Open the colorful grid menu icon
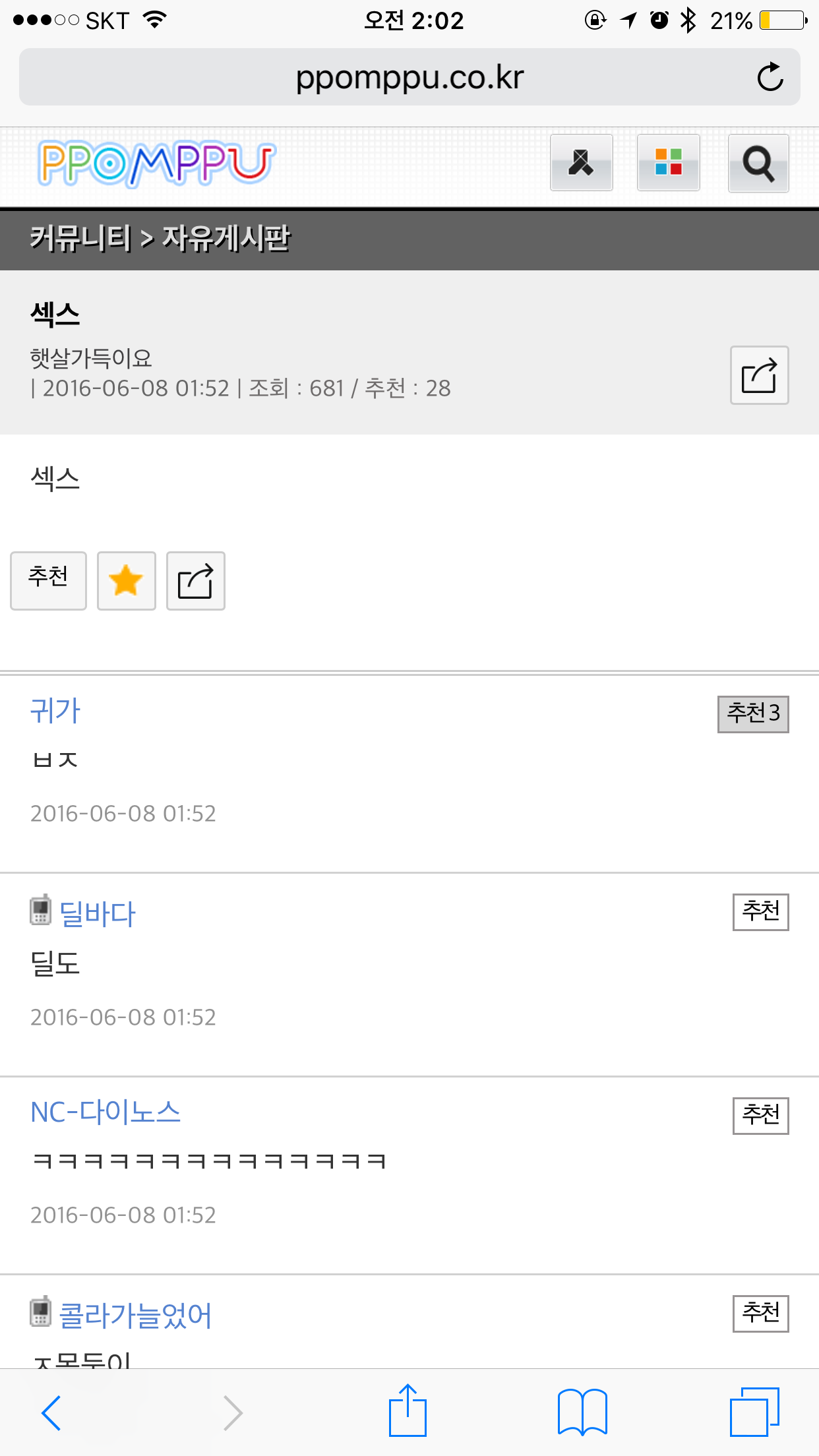819x1456 pixels. 668,163
